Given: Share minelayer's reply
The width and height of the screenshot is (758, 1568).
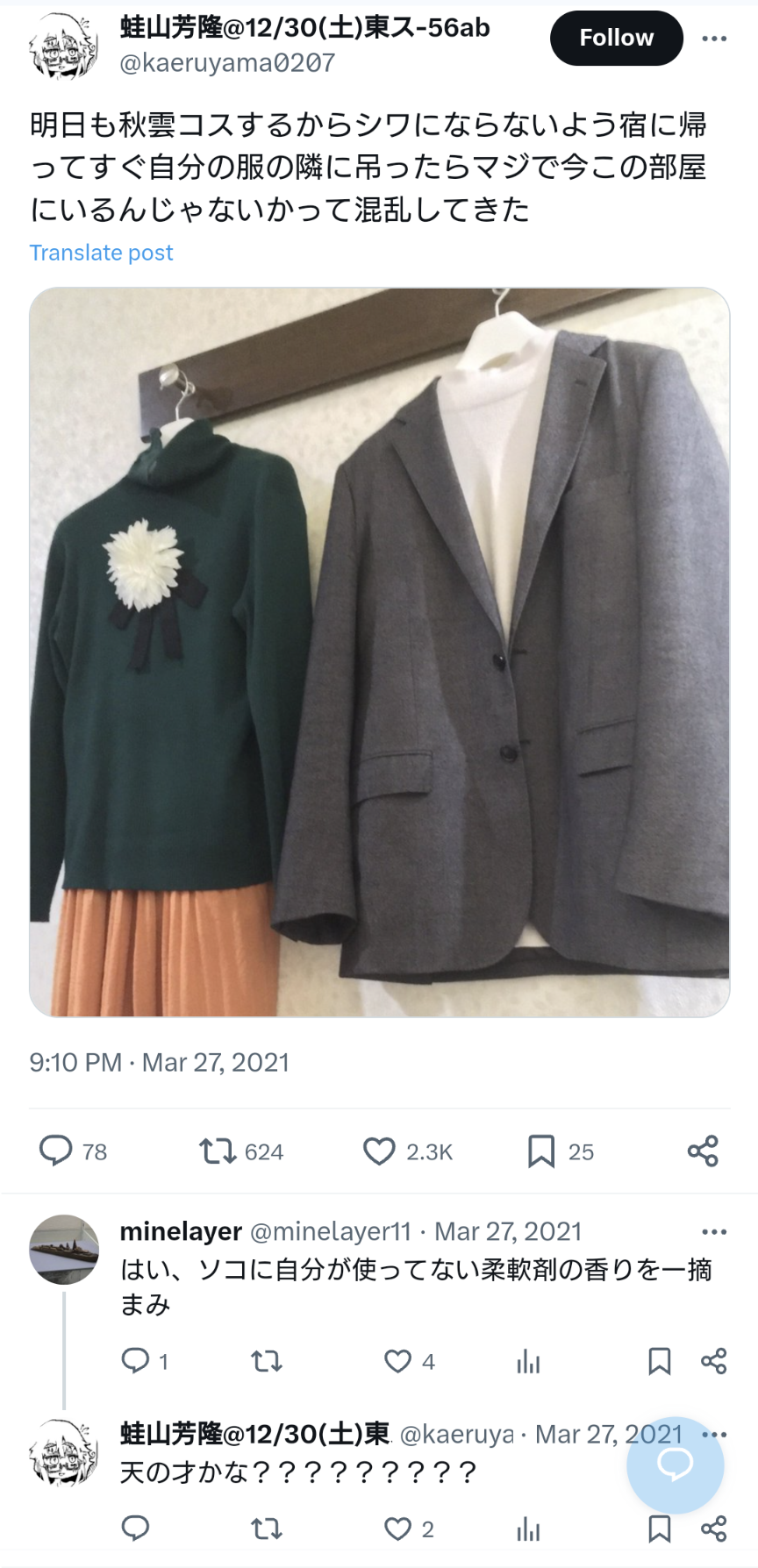Looking at the screenshot, I should click(x=713, y=1361).
